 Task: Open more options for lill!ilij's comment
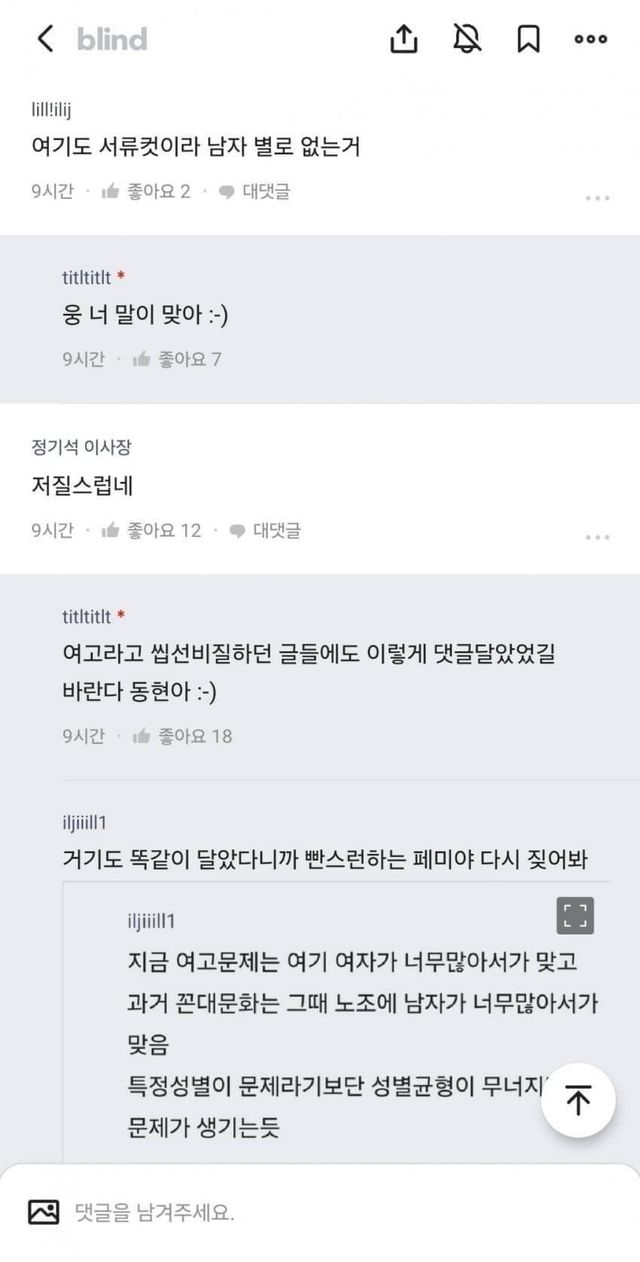pyautogui.click(x=597, y=198)
